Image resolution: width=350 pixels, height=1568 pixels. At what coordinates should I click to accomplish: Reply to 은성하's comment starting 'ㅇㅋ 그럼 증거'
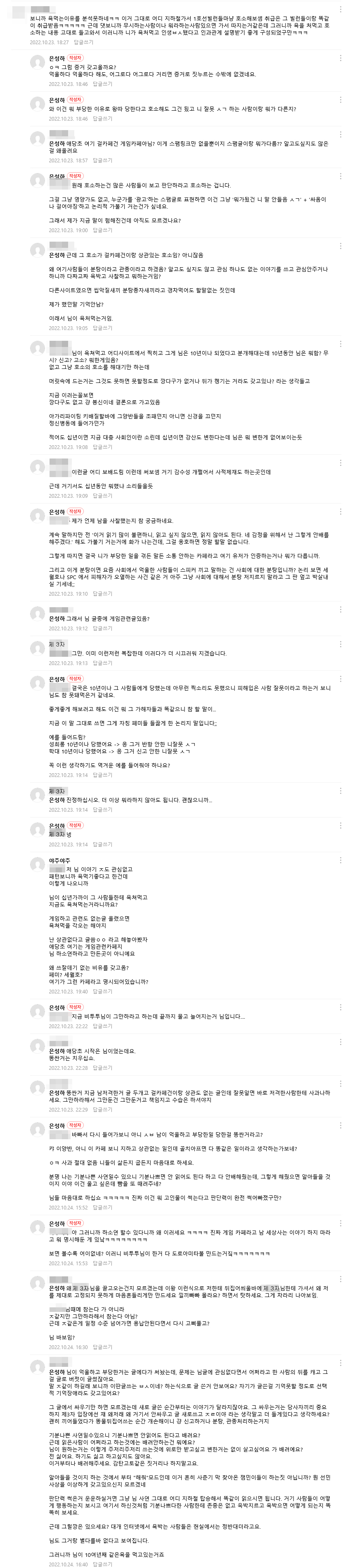pyautogui.click(x=102, y=84)
